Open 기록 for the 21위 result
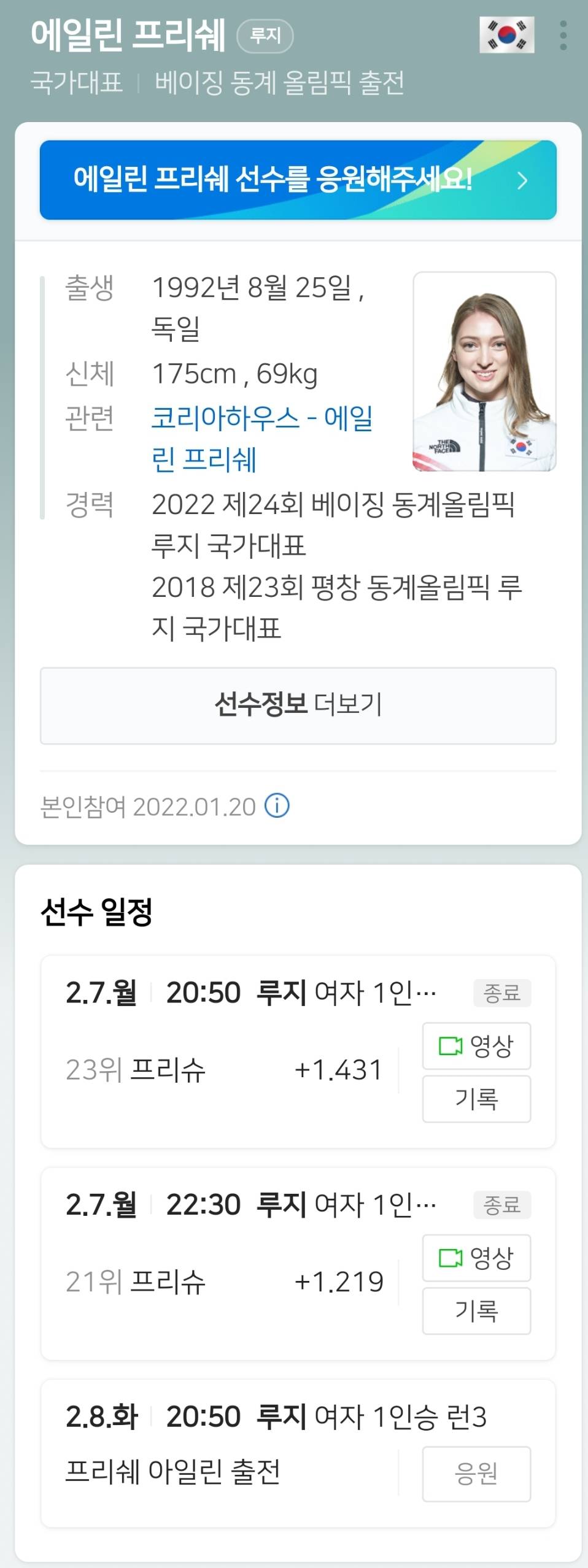The width and height of the screenshot is (588, 1568). click(x=476, y=1311)
